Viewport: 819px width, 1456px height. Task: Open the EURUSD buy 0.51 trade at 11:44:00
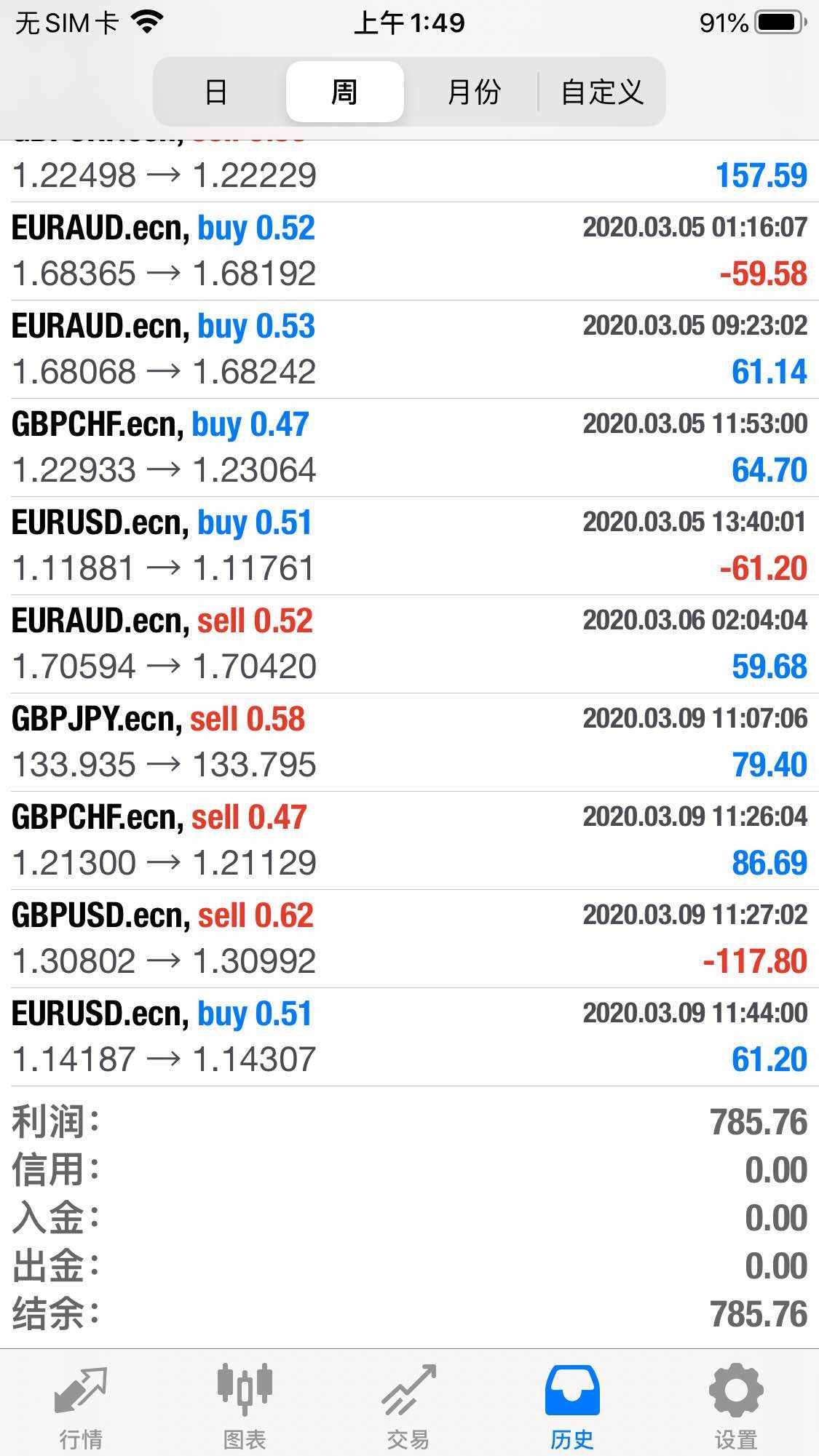point(409,1037)
